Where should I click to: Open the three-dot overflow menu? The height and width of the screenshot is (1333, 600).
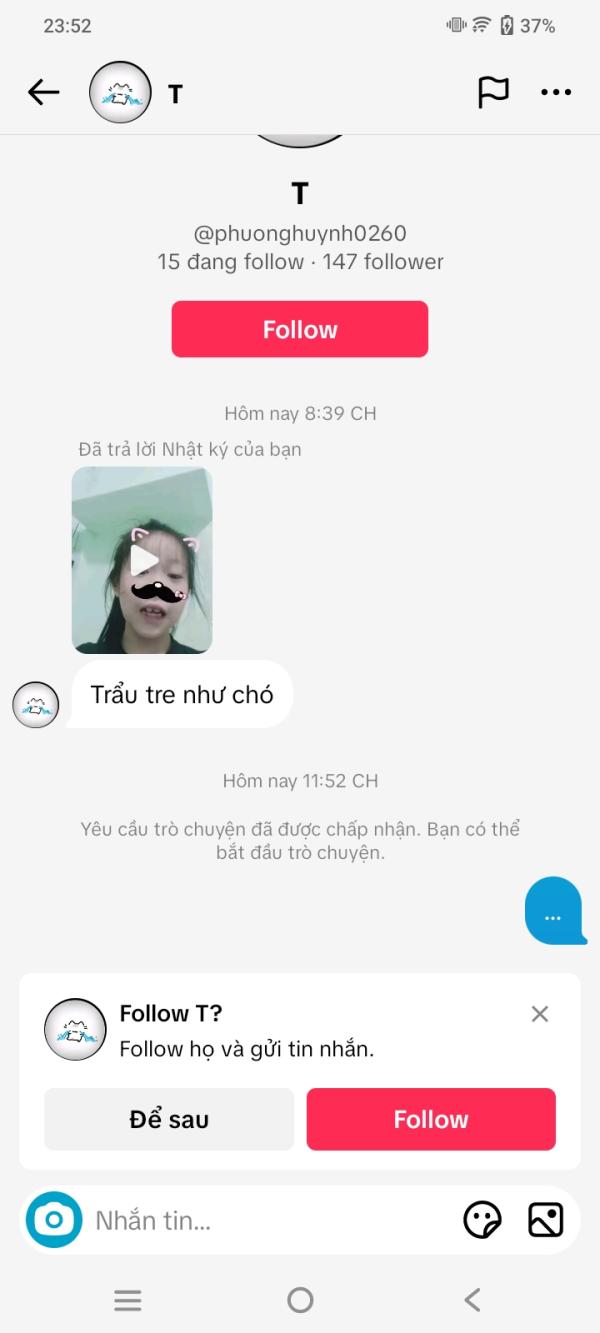tap(556, 93)
